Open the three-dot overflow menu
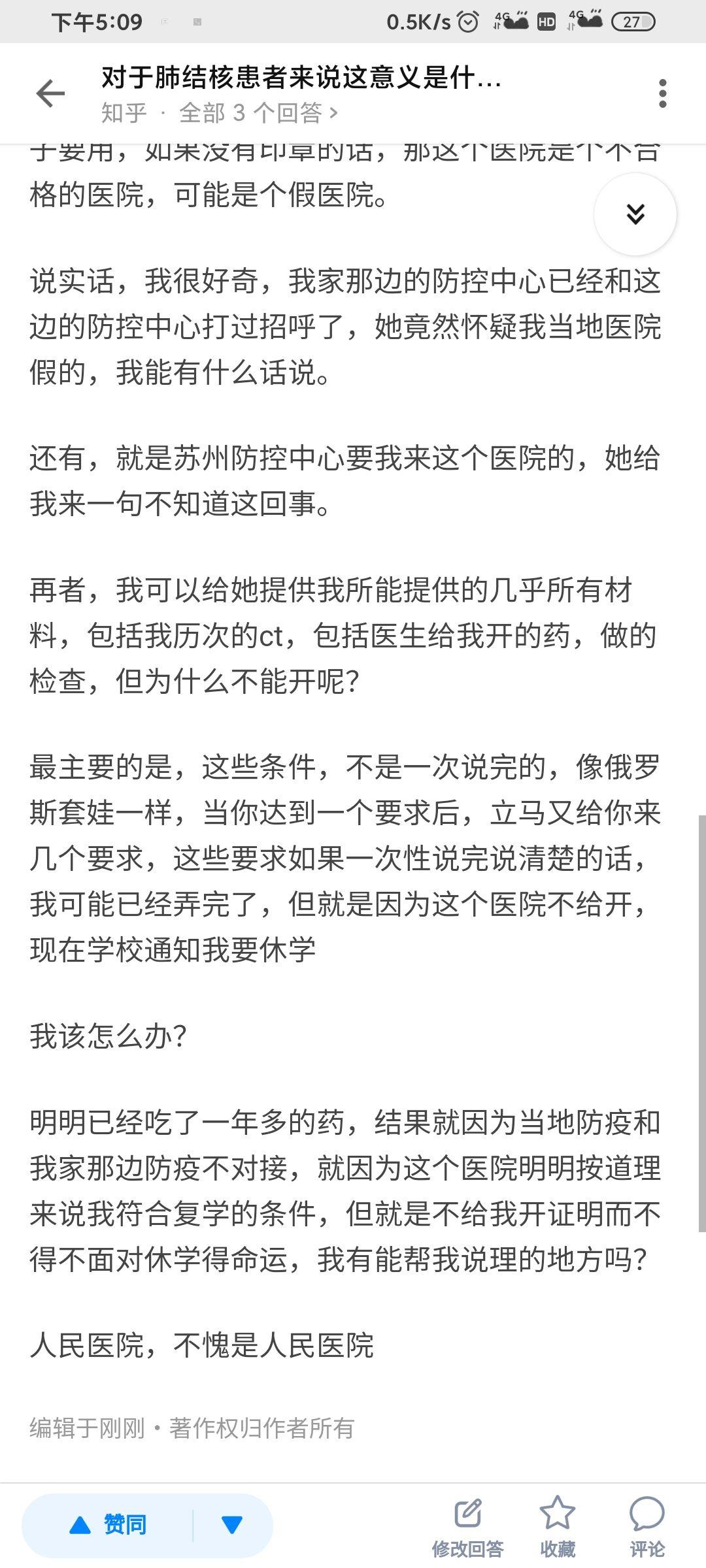 [x=663, y=93]
